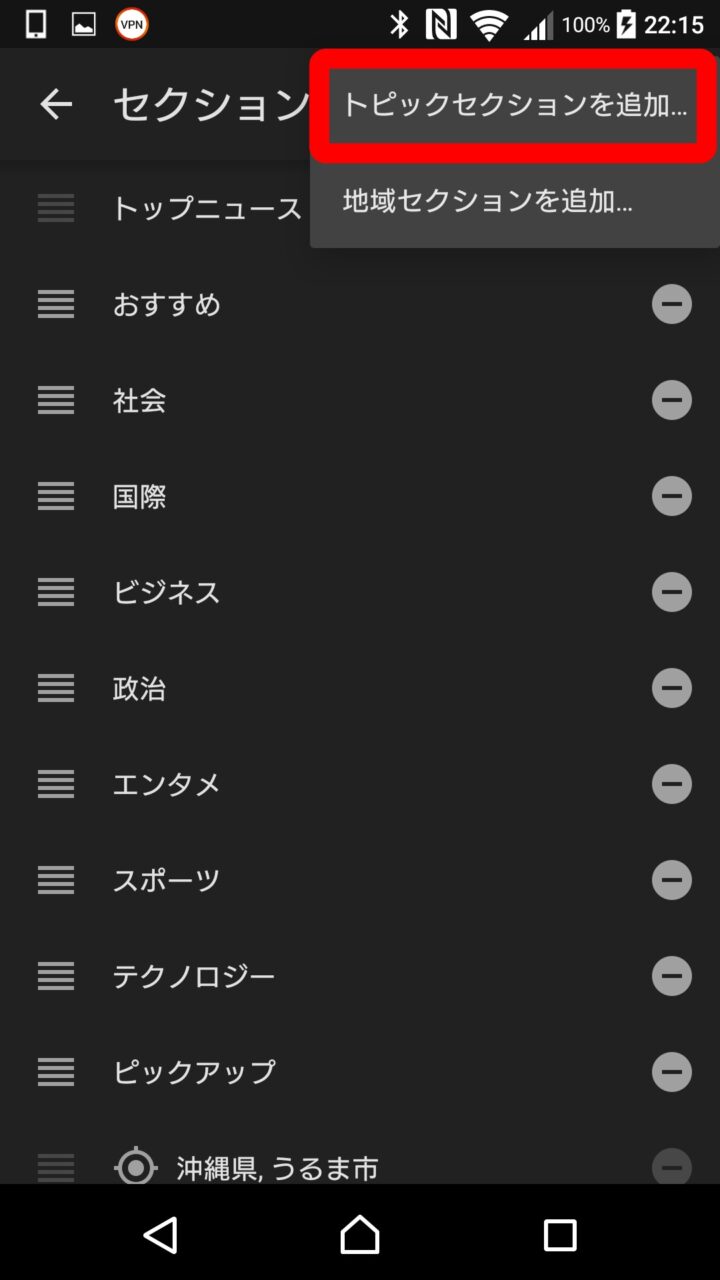The height and width of the screenshot is (1280, 720).
Task: Choose 地域セクションを追加 option
Action: [x=488, y=201]
